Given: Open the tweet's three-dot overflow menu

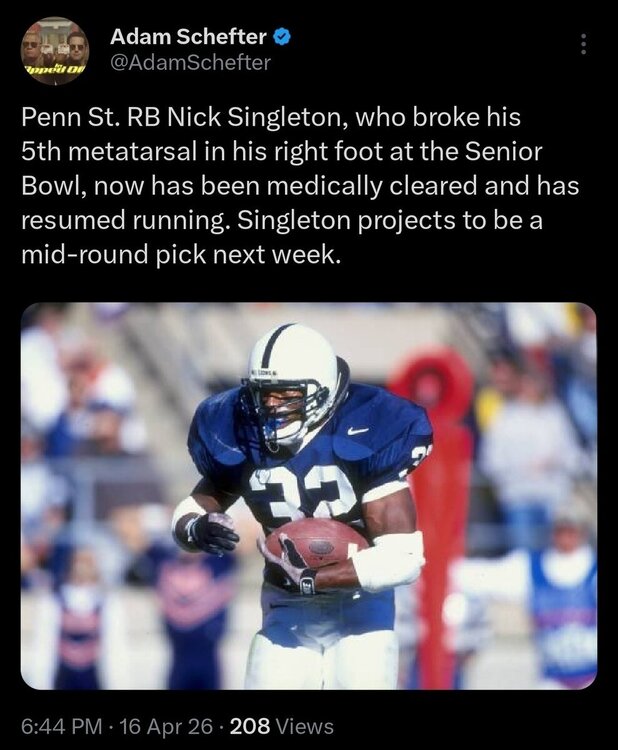Looking at the screenshot, I should tap(585, 45).
